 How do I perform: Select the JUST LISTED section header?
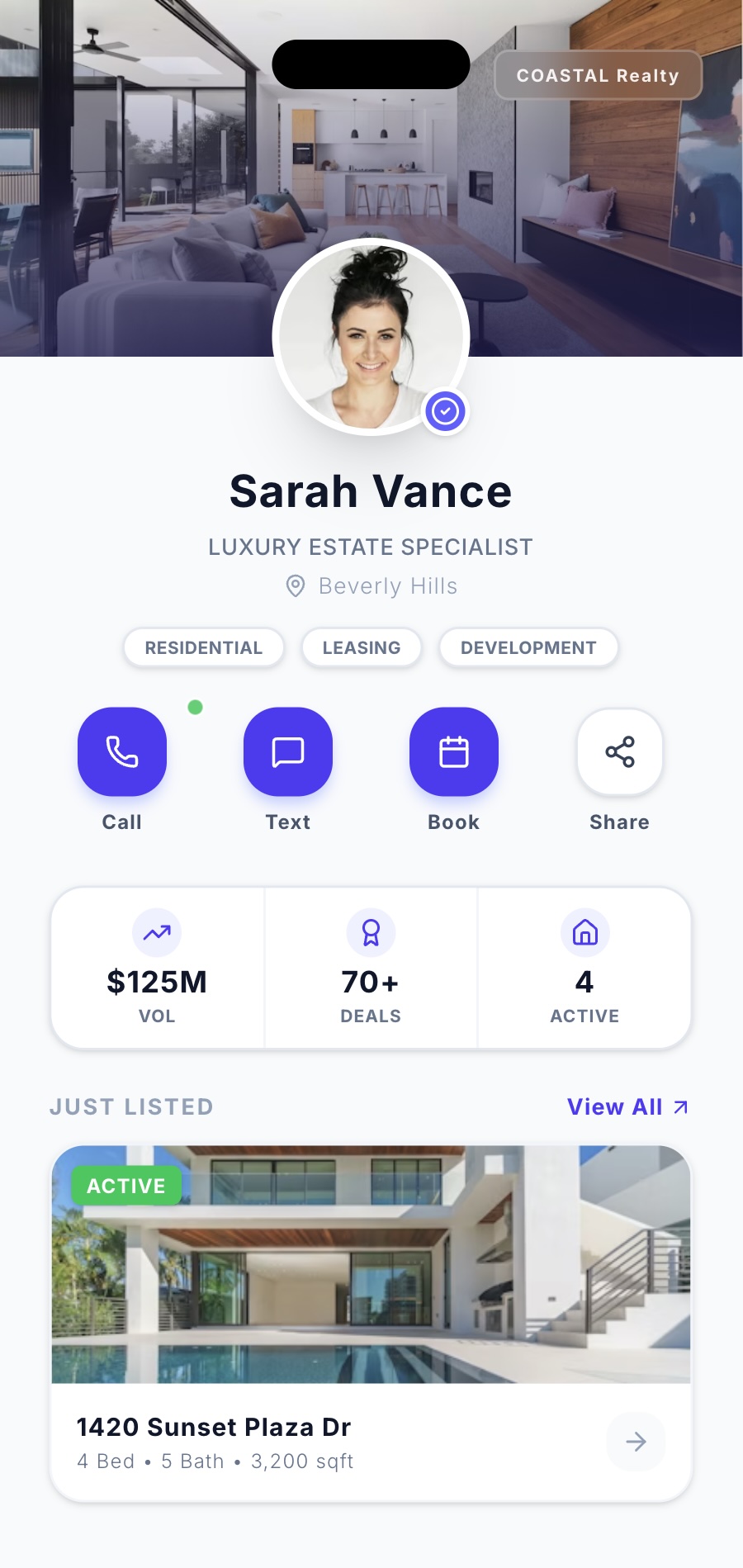click(132, 1106)
